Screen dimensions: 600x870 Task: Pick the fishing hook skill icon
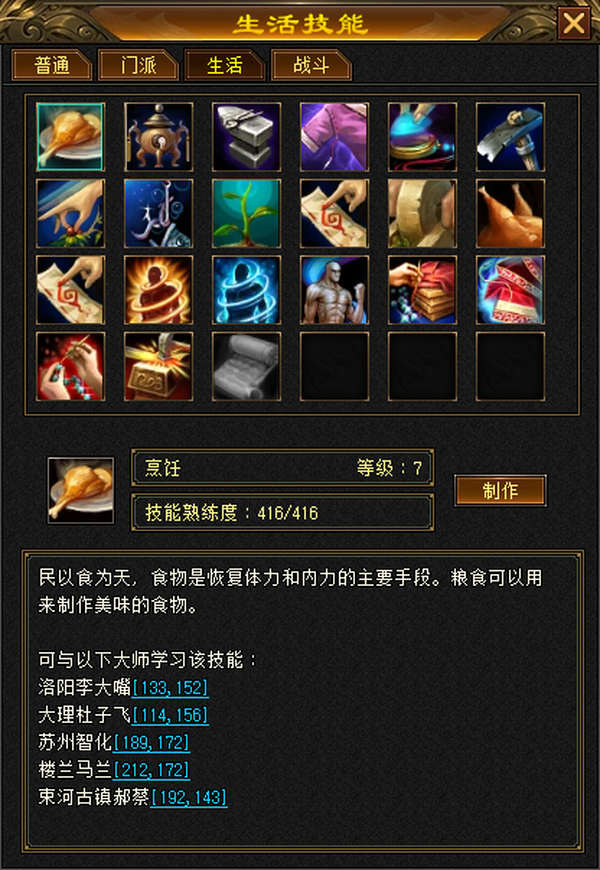159,213
